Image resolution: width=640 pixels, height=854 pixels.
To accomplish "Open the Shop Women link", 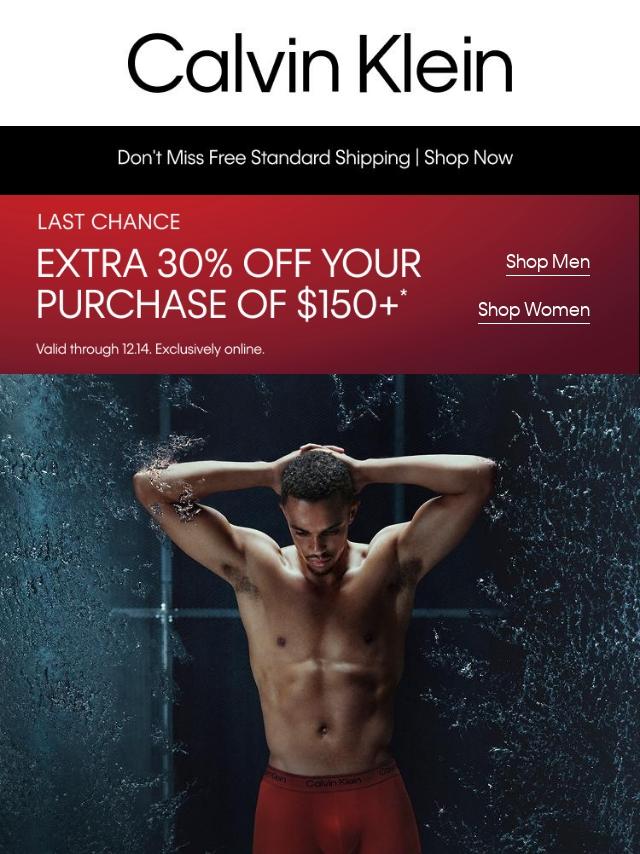I will 533,310.
